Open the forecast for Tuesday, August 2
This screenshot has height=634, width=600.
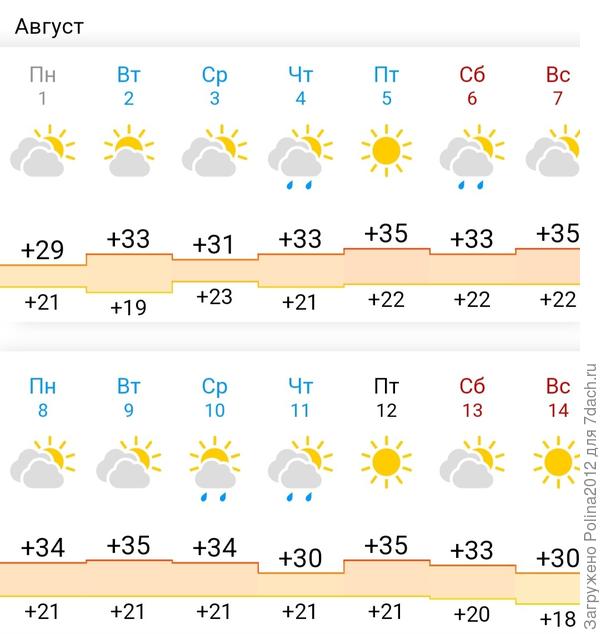[128, 86]
